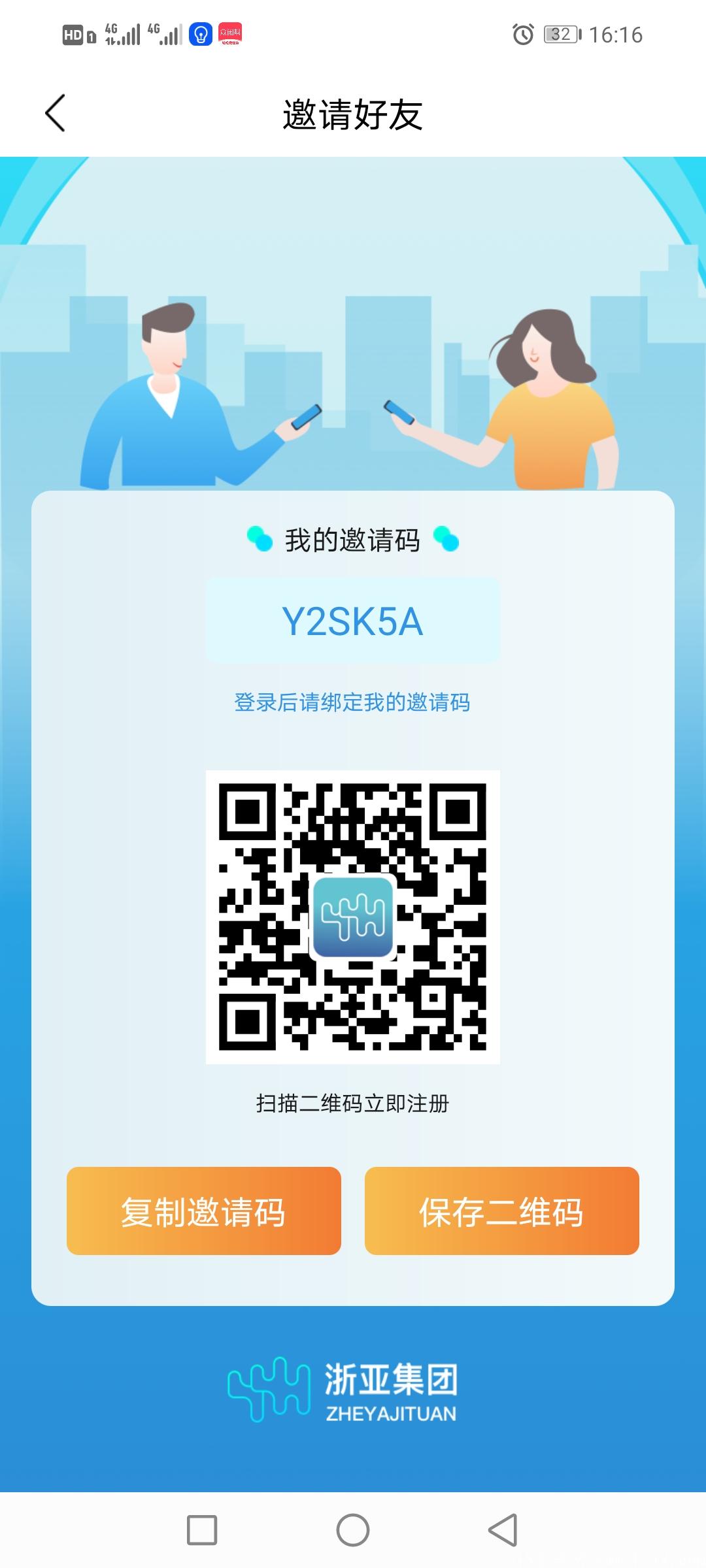The width and height of the screenshot is (706, 1568).
Task: Click the back arrow on 邀请好友 screen
Action: point(54,112)
